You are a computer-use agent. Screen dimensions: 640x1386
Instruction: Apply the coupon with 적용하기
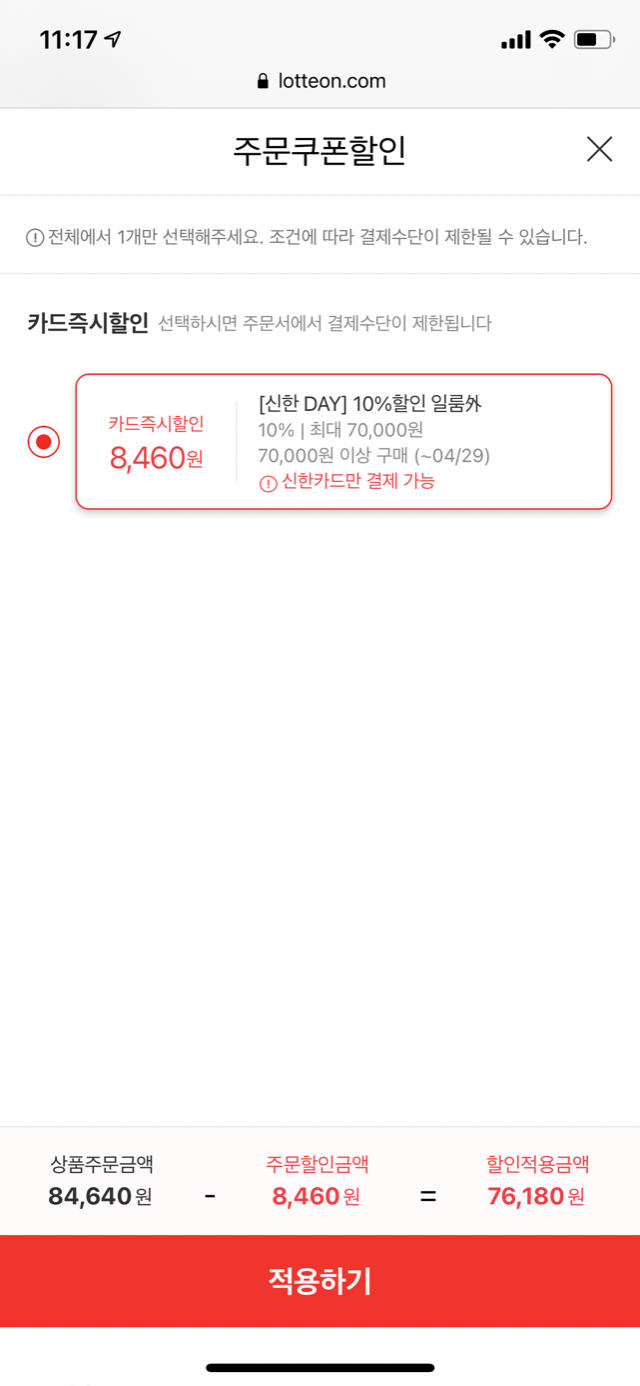coord(320,1280)
